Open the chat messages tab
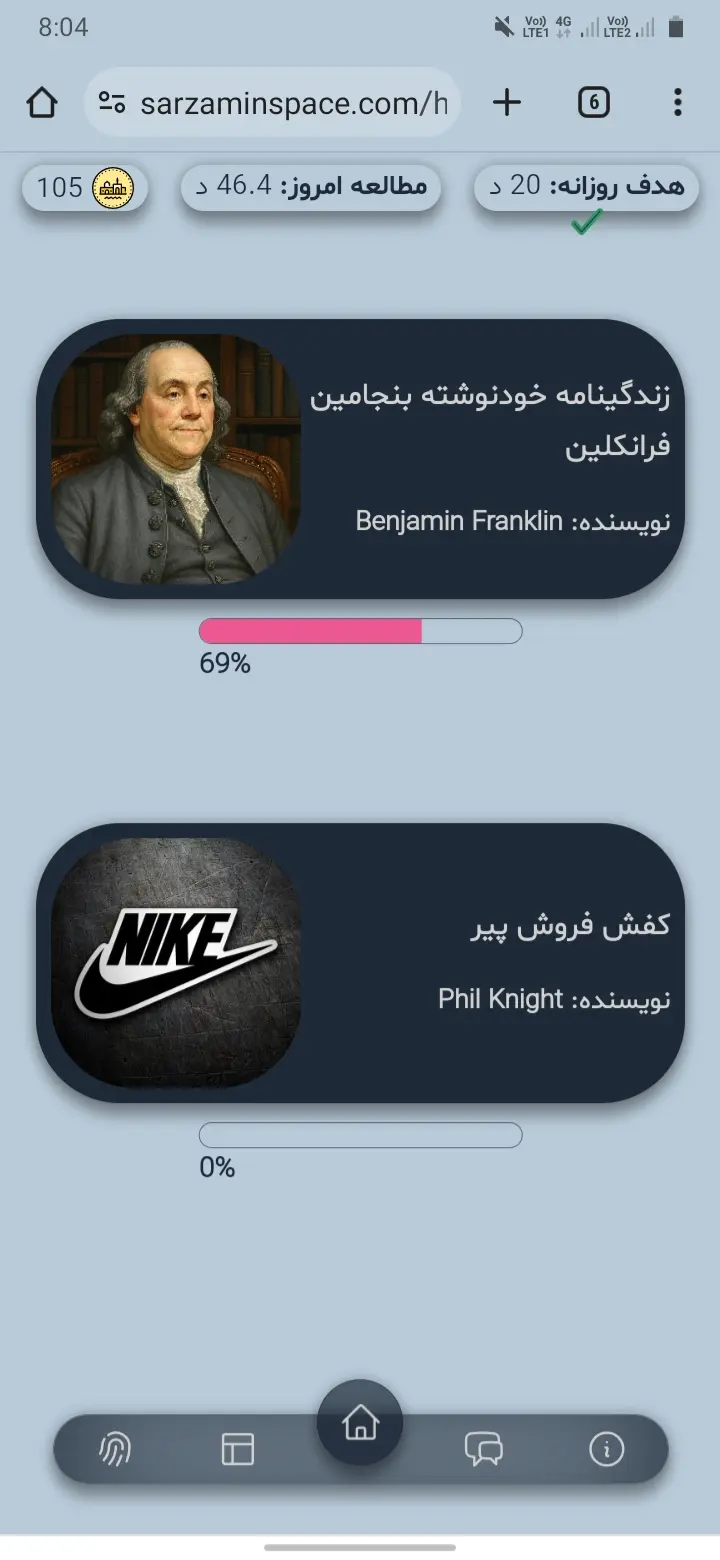 (483, 1449)
